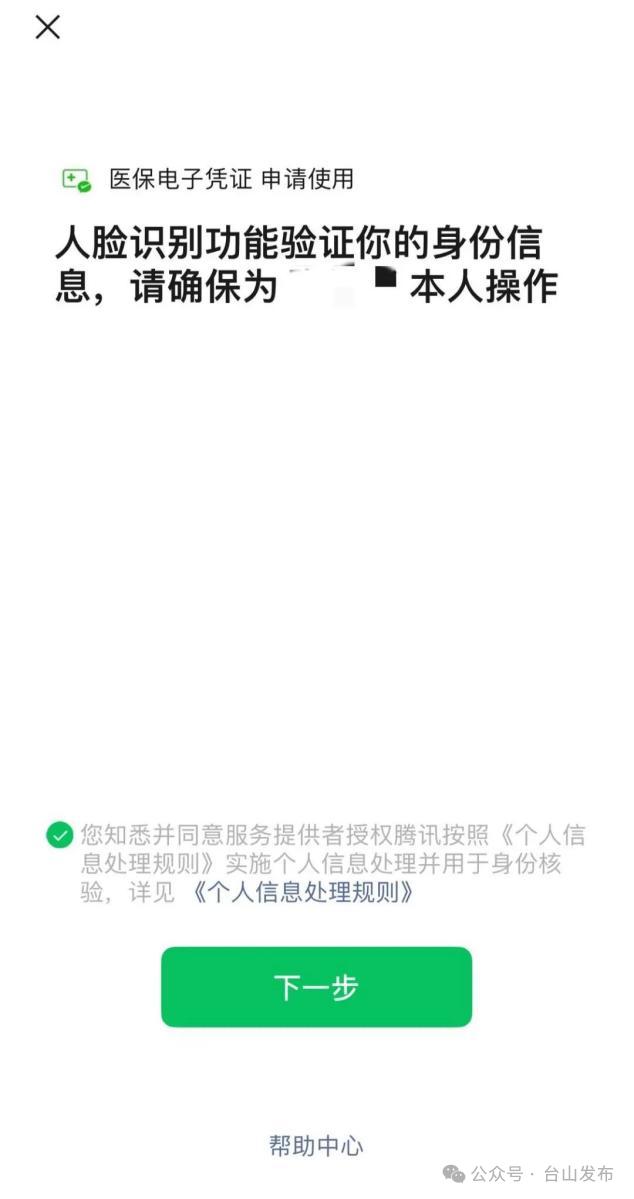The image size is (634, 1199).
Task: Open the 《个人信息处理规则》 link
Action: click(x=300, y=892)
